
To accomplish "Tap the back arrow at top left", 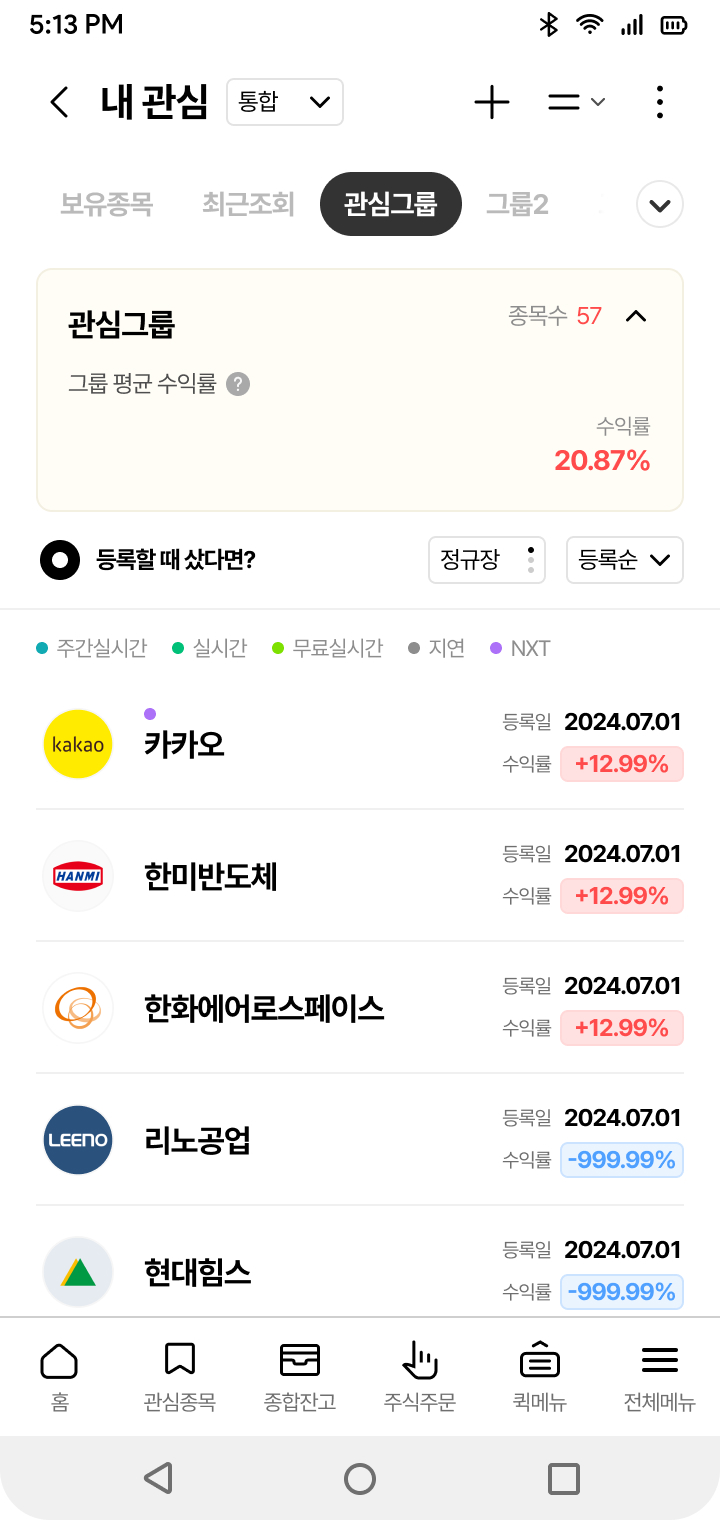I will coord(57,101).
